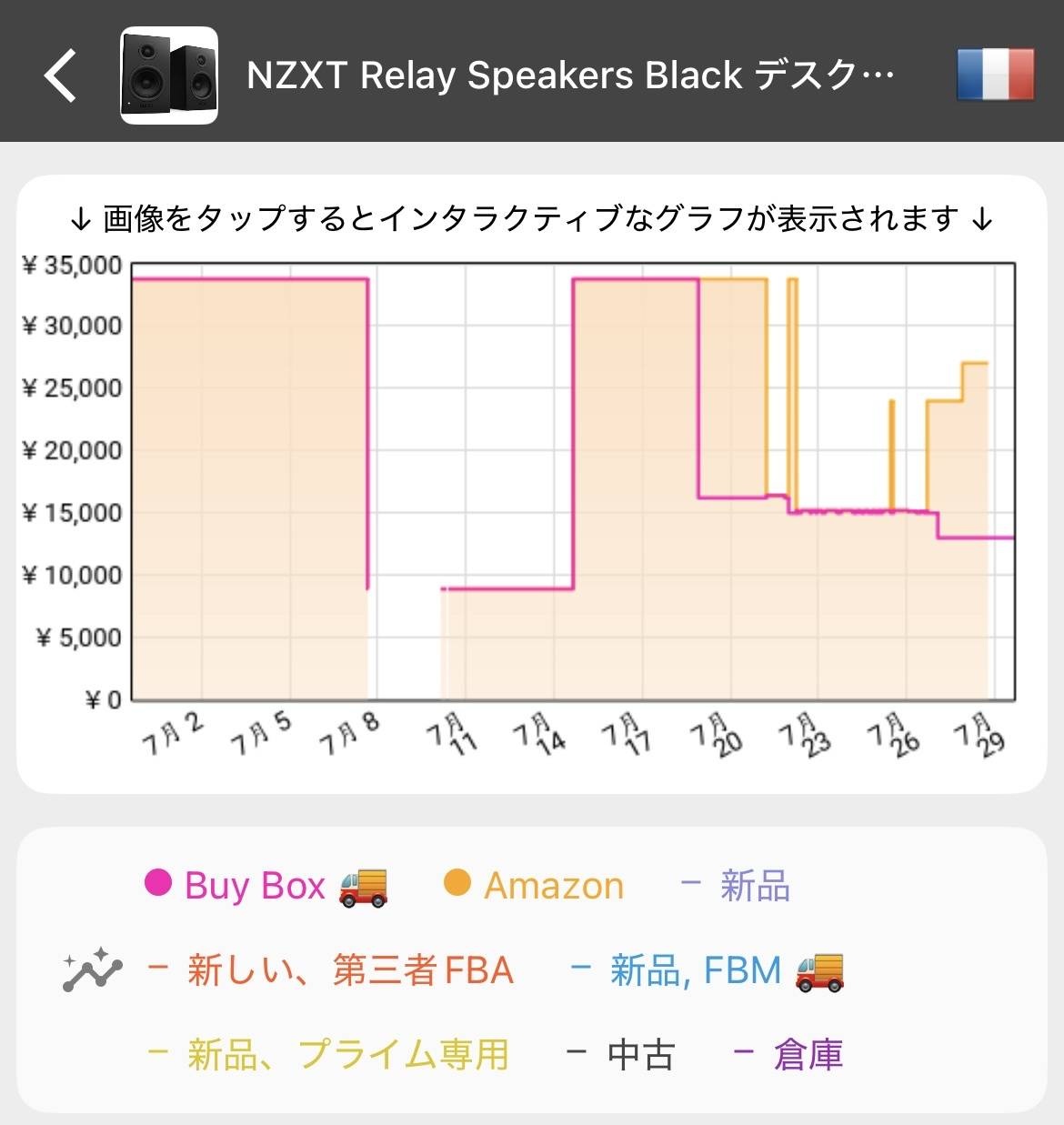Show the 中古 price line

tap(621, 1054)
